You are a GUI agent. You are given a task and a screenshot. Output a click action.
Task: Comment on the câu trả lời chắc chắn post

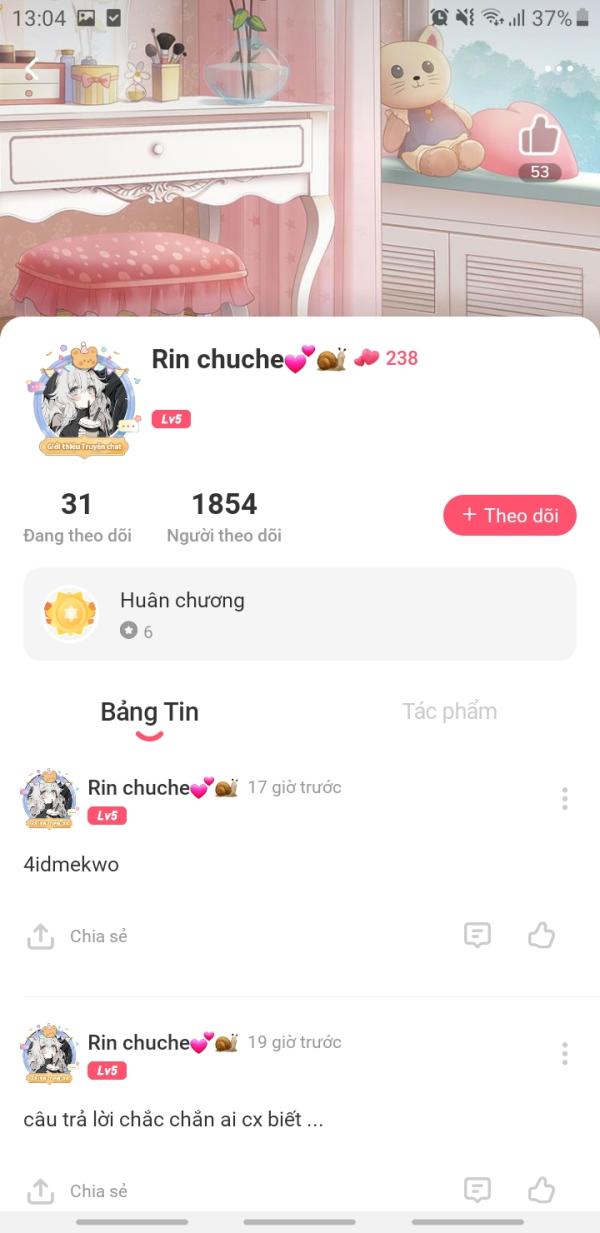478,1190
